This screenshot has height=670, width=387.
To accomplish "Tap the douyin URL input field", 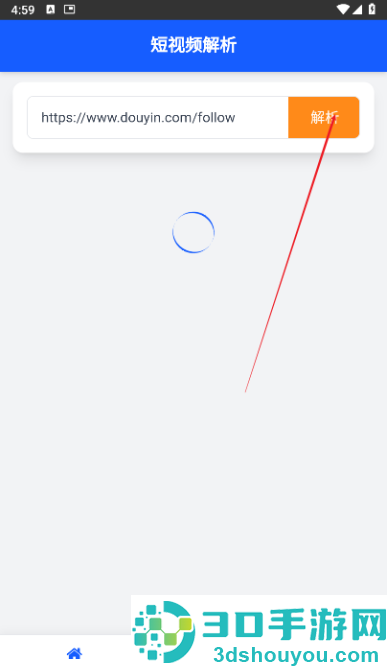I will coord(158,118).
